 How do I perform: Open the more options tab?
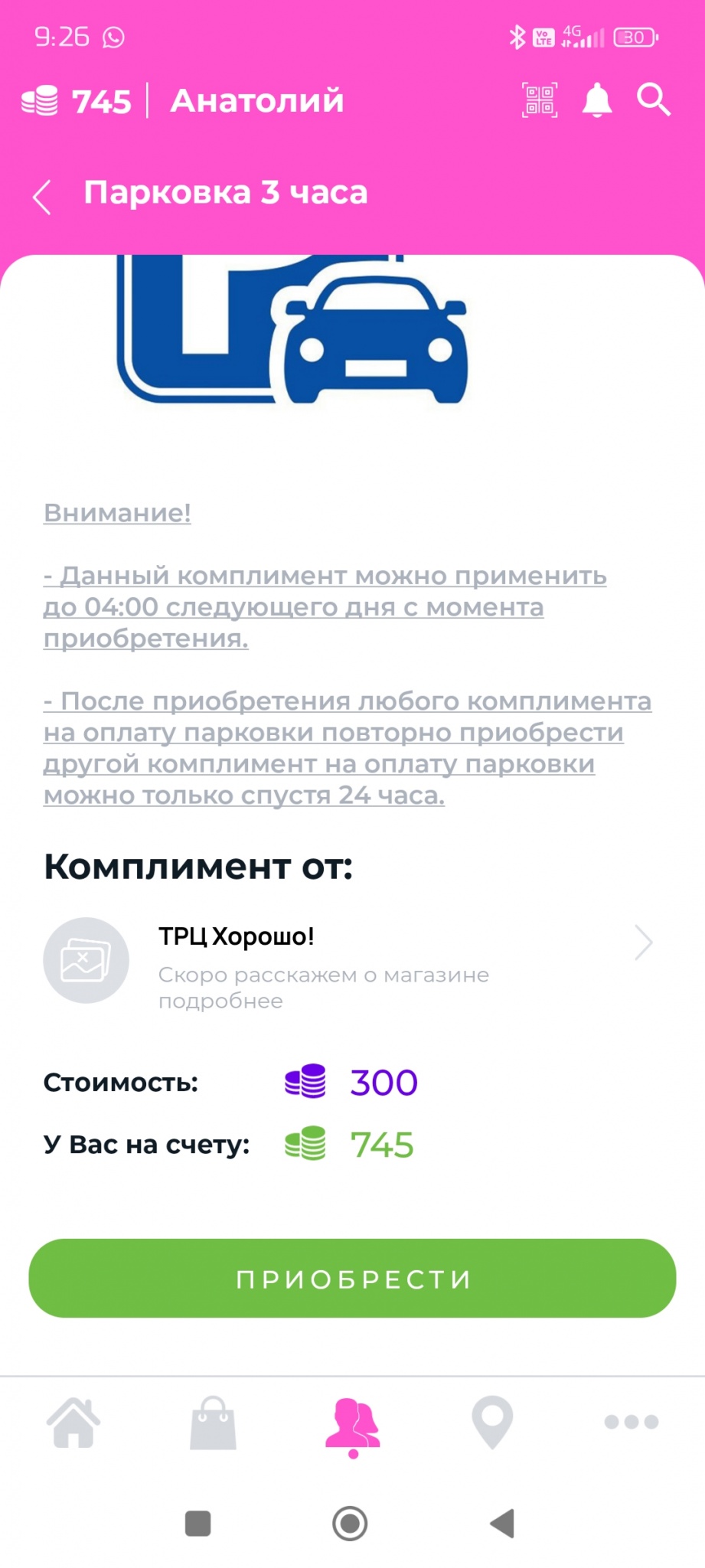tap(631, 1422)
